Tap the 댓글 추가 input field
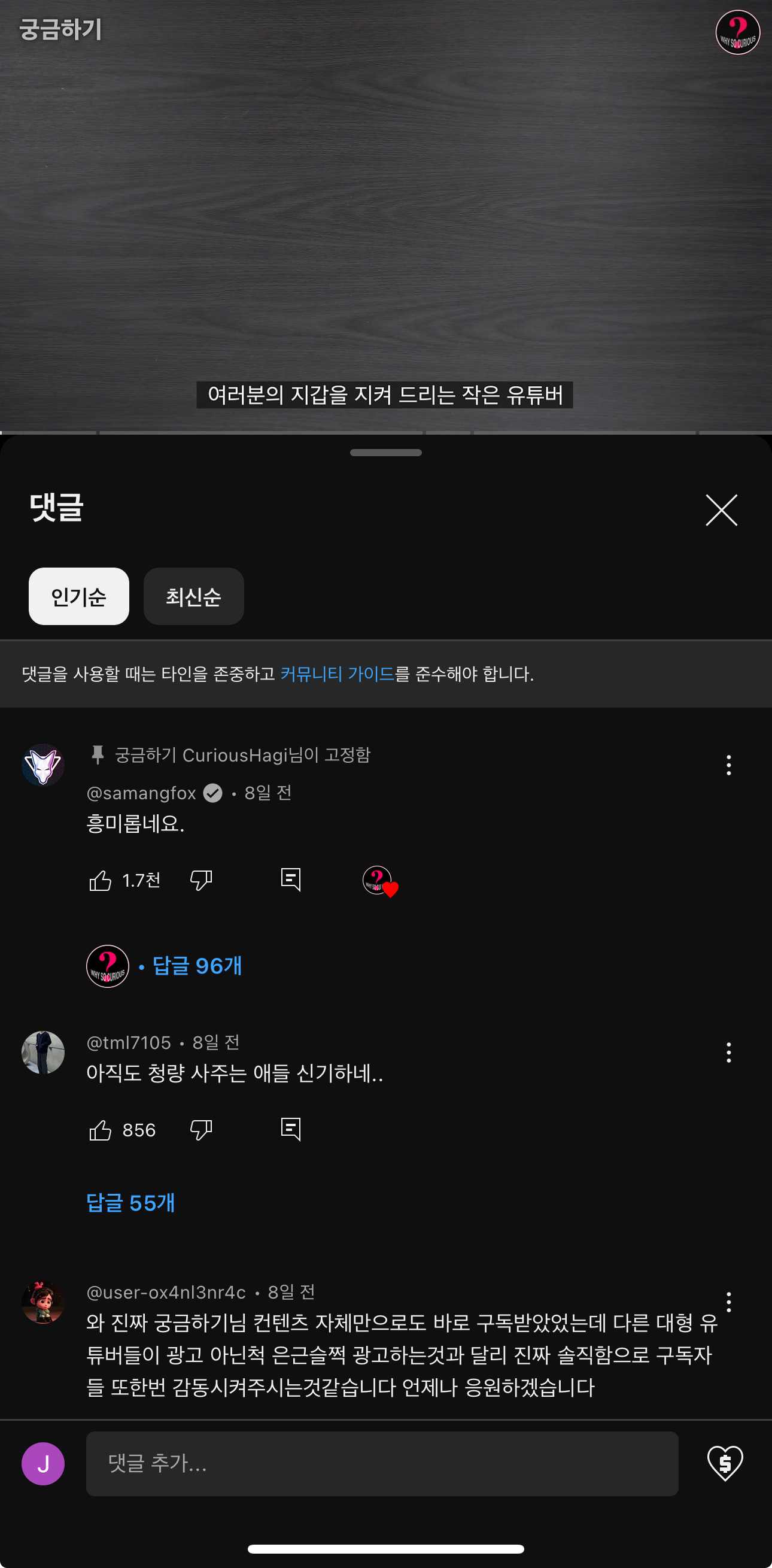The image size is (772, 1568). click(x=381, y=1463)
